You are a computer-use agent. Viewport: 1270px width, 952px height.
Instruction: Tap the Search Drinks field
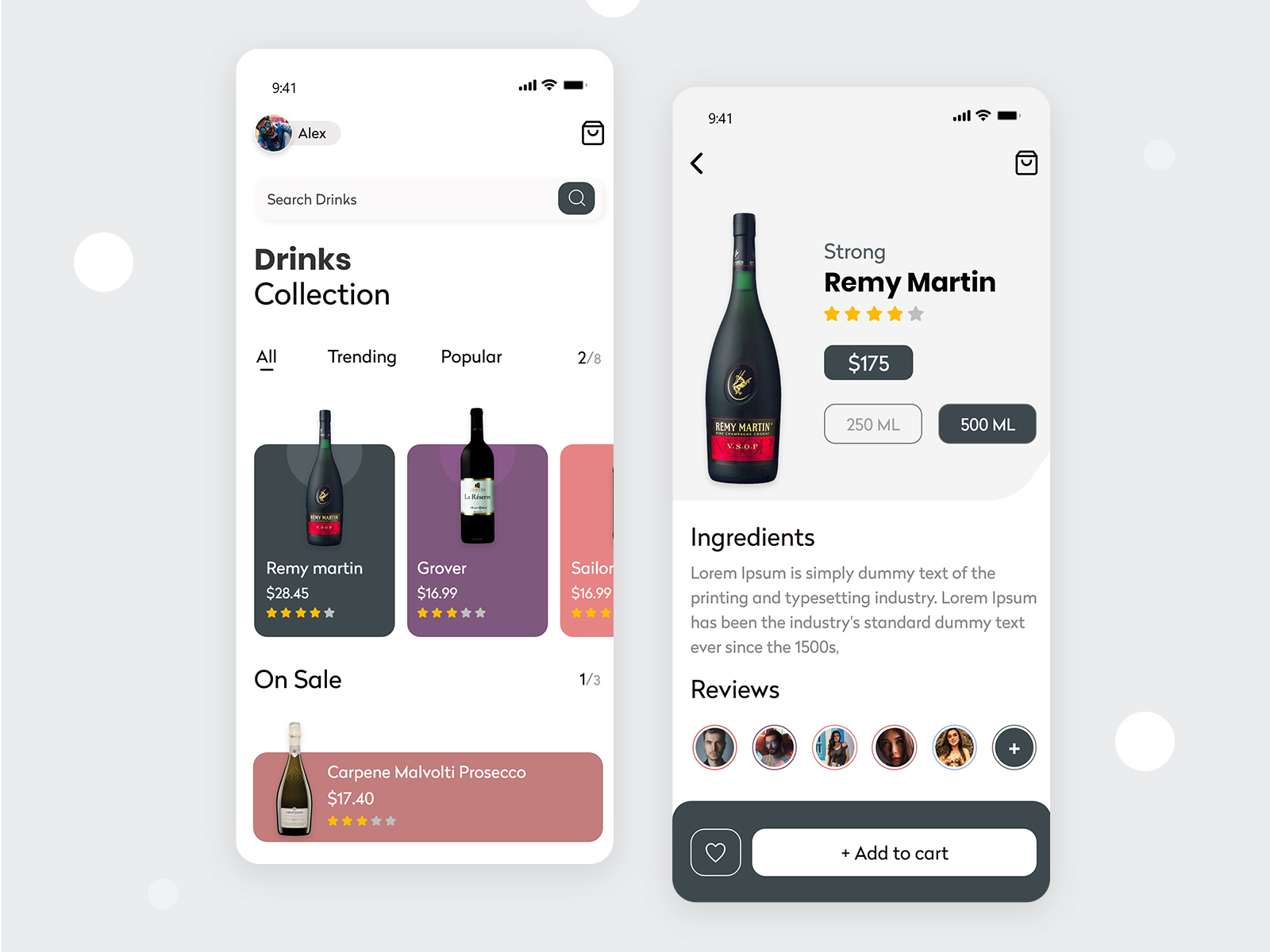point(405,199)
